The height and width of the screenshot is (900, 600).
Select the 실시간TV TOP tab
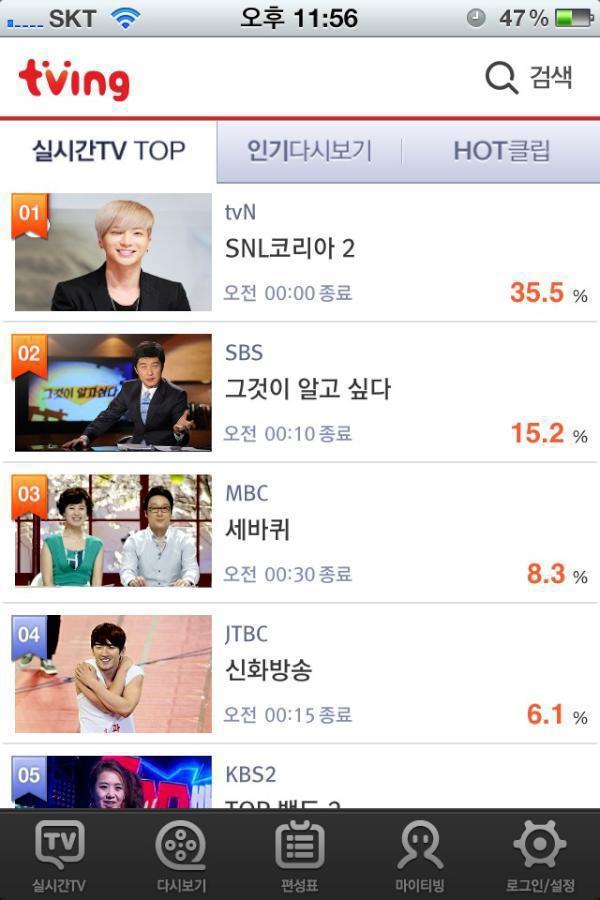(108, 151)
